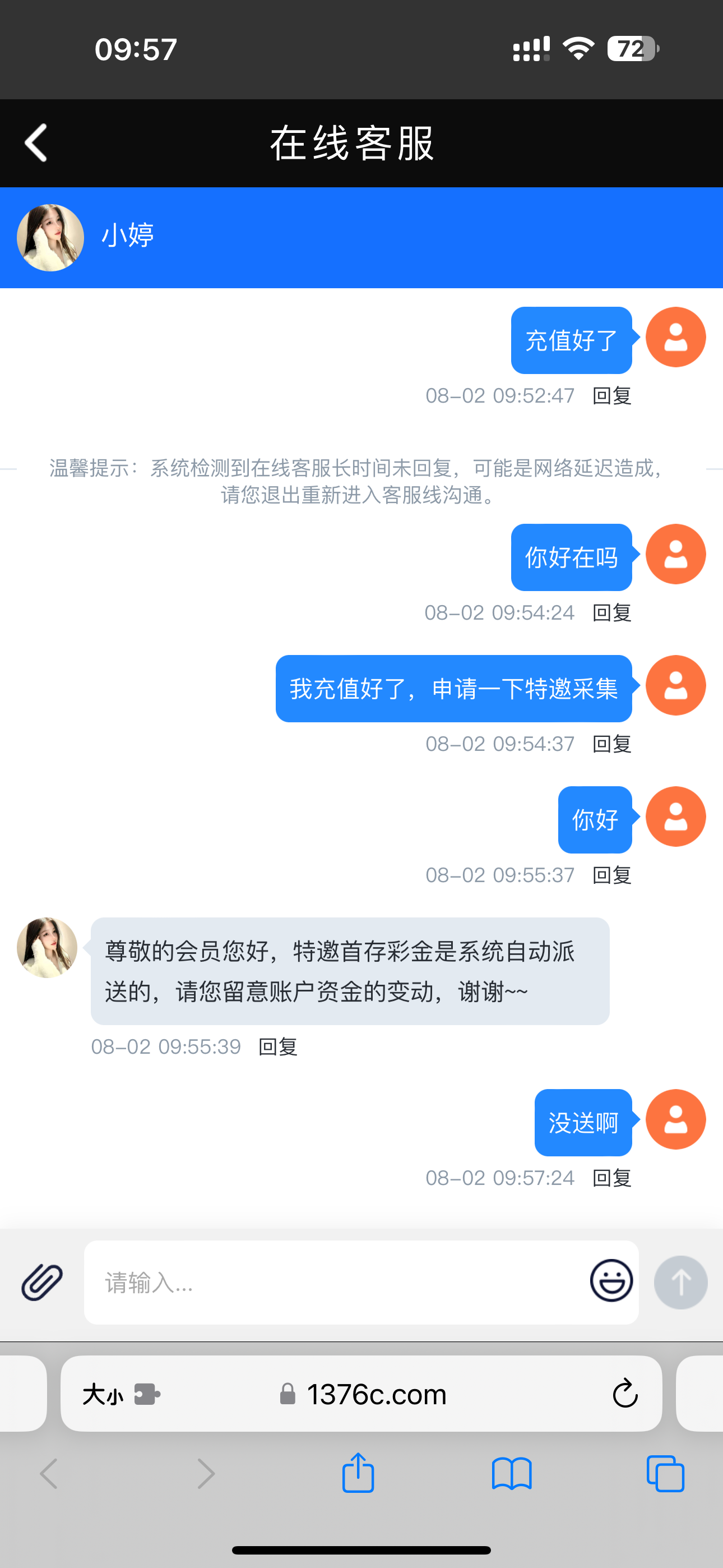Send the message with the arrow button
The height and width of the screenshot is (1568, 723).
coord(680,1282)
